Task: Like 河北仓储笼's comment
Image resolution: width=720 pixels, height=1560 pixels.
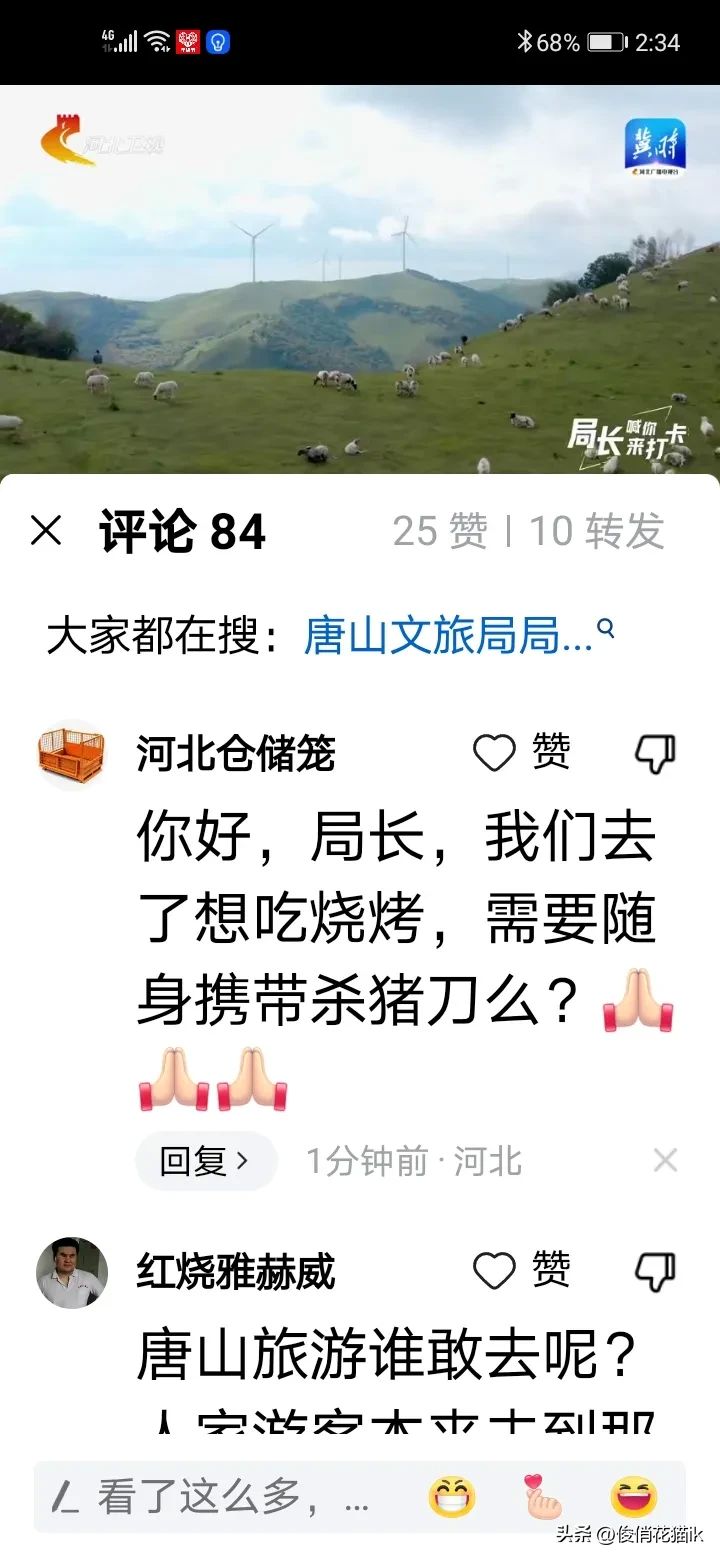Action: (521, 753)
